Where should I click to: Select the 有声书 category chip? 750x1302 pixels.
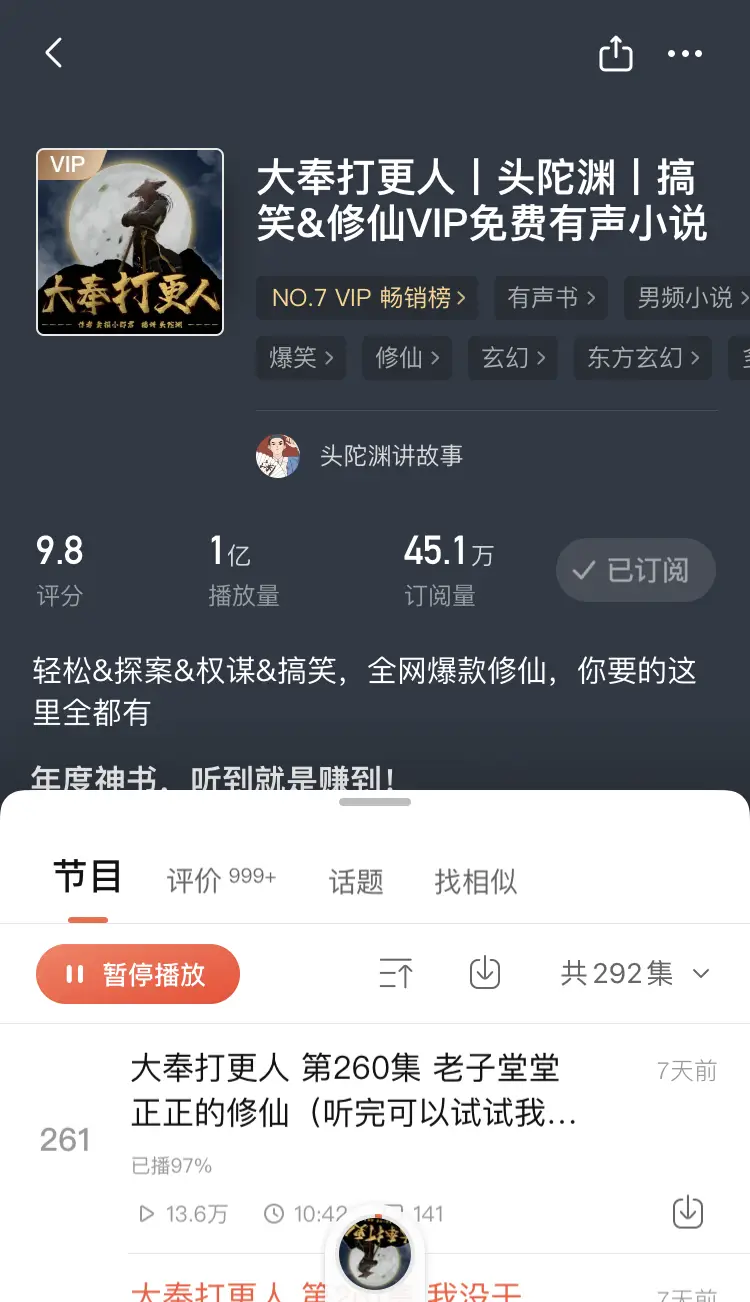(551, 298)
